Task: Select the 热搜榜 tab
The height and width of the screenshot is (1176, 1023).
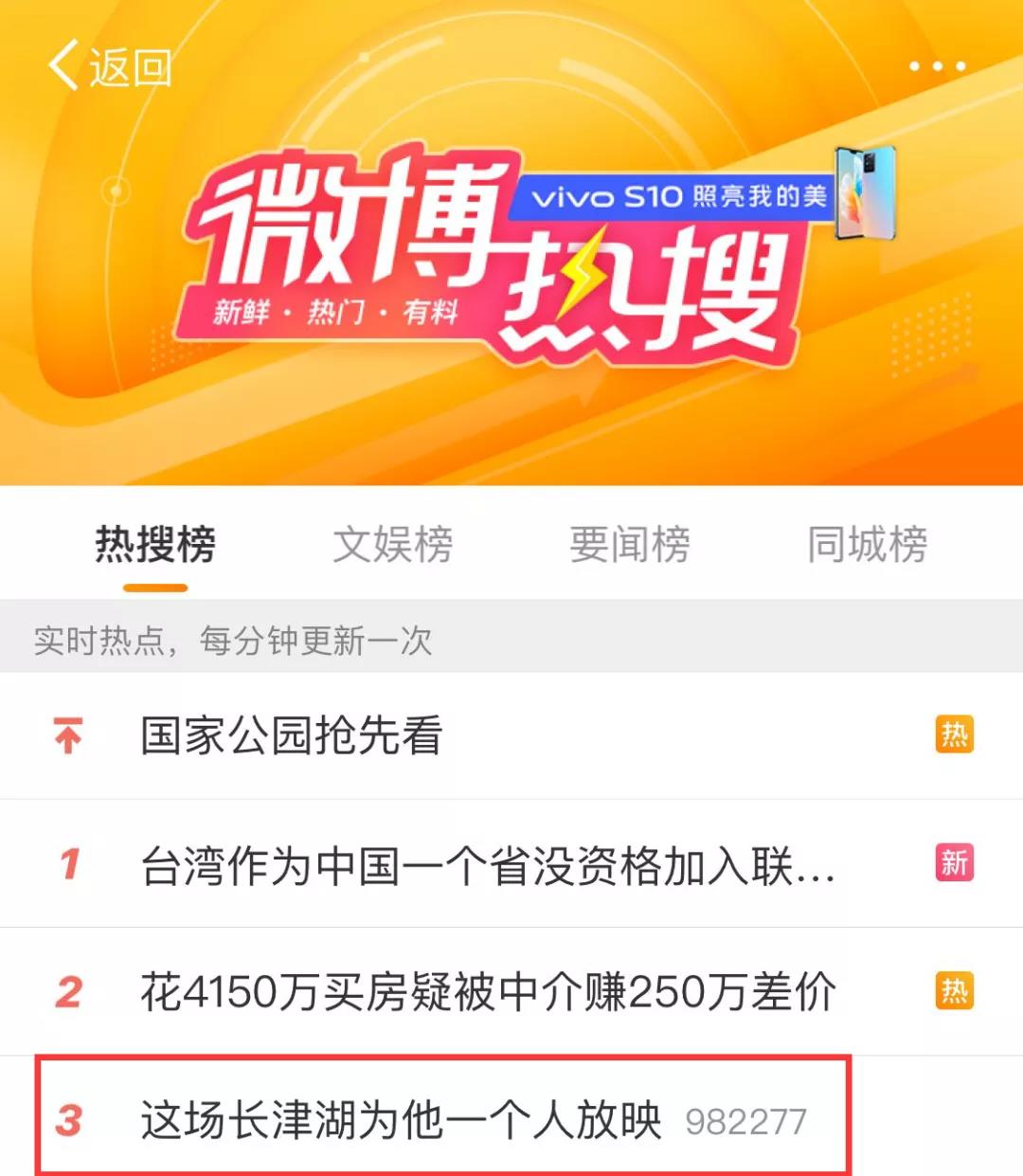Action: 155,545
